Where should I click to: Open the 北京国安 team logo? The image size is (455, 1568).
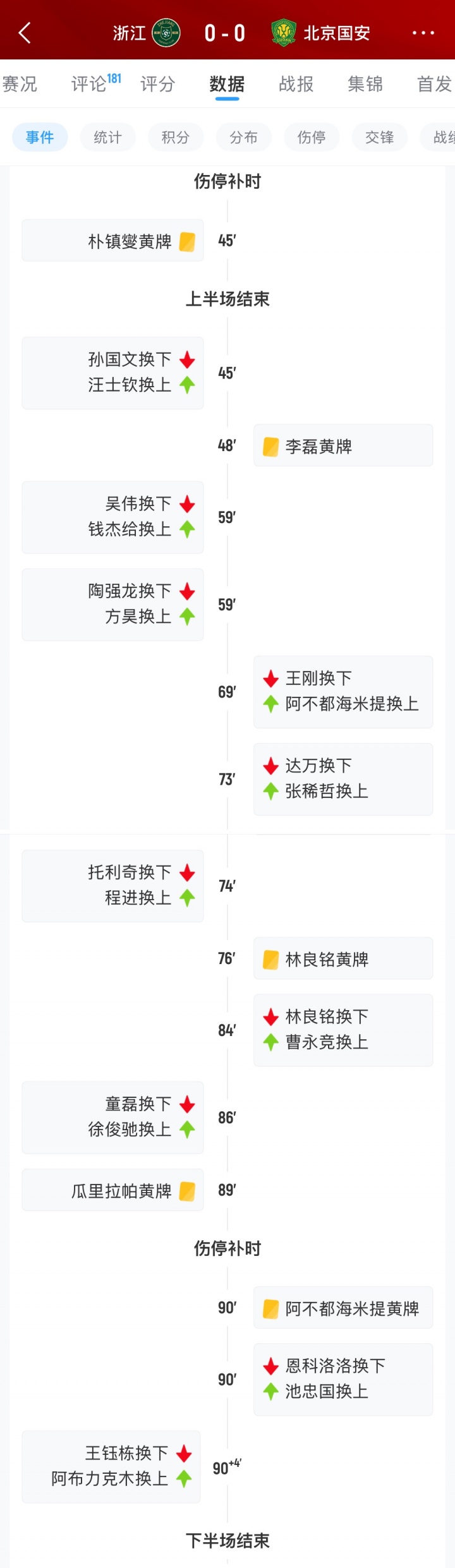284,33
